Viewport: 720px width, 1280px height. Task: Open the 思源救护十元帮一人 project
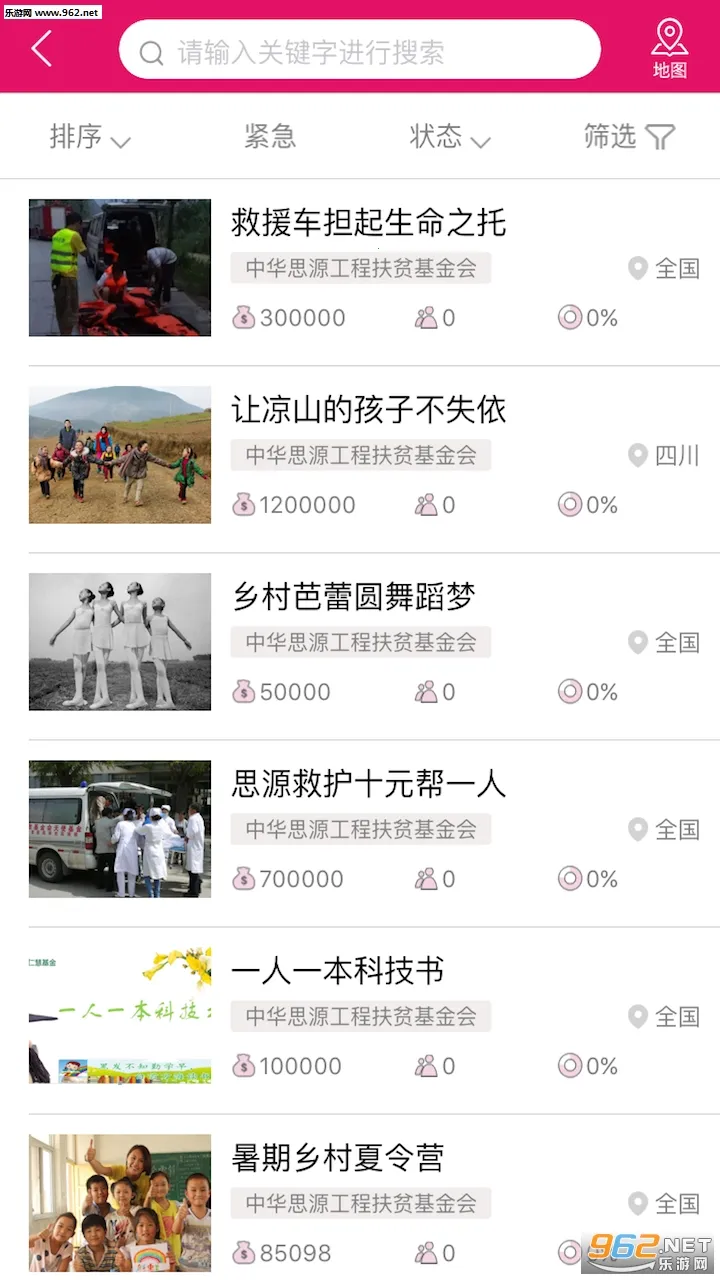368,783
